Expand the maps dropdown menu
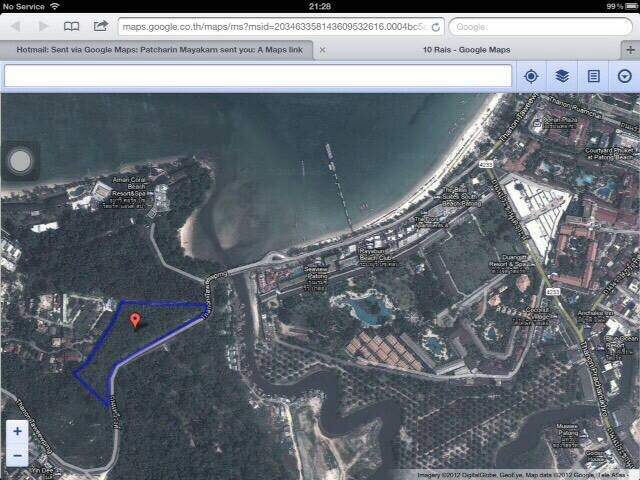The image size is (640, 480). 625,76
